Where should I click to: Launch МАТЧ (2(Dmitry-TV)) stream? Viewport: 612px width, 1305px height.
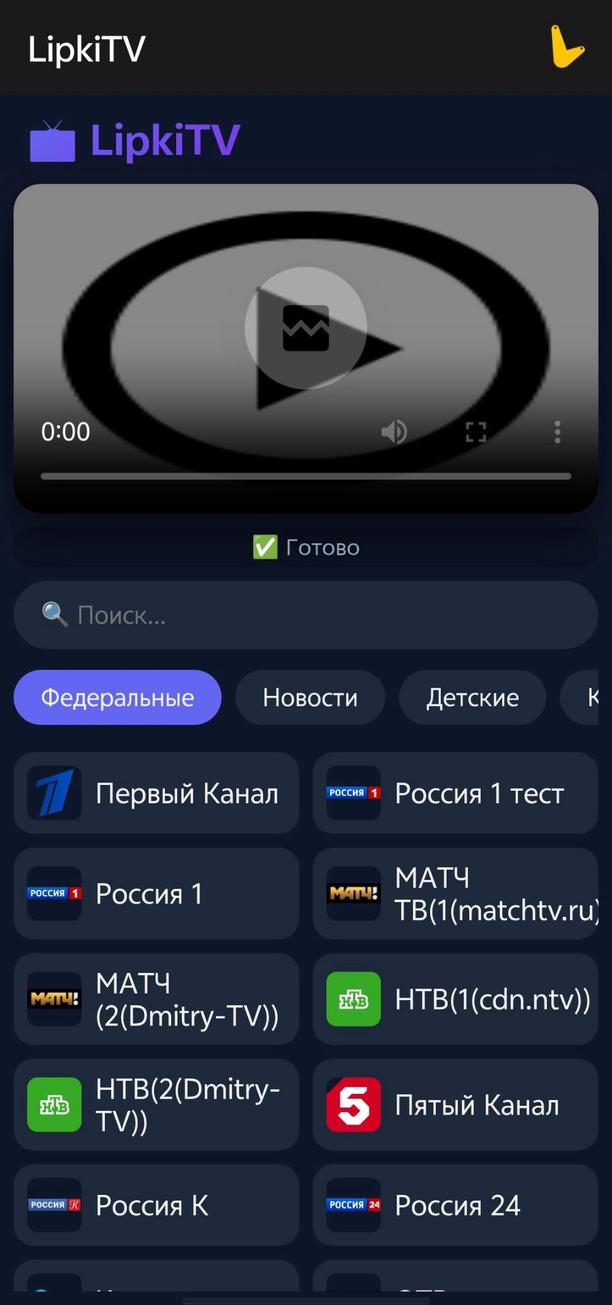[x=156, y=1000]
